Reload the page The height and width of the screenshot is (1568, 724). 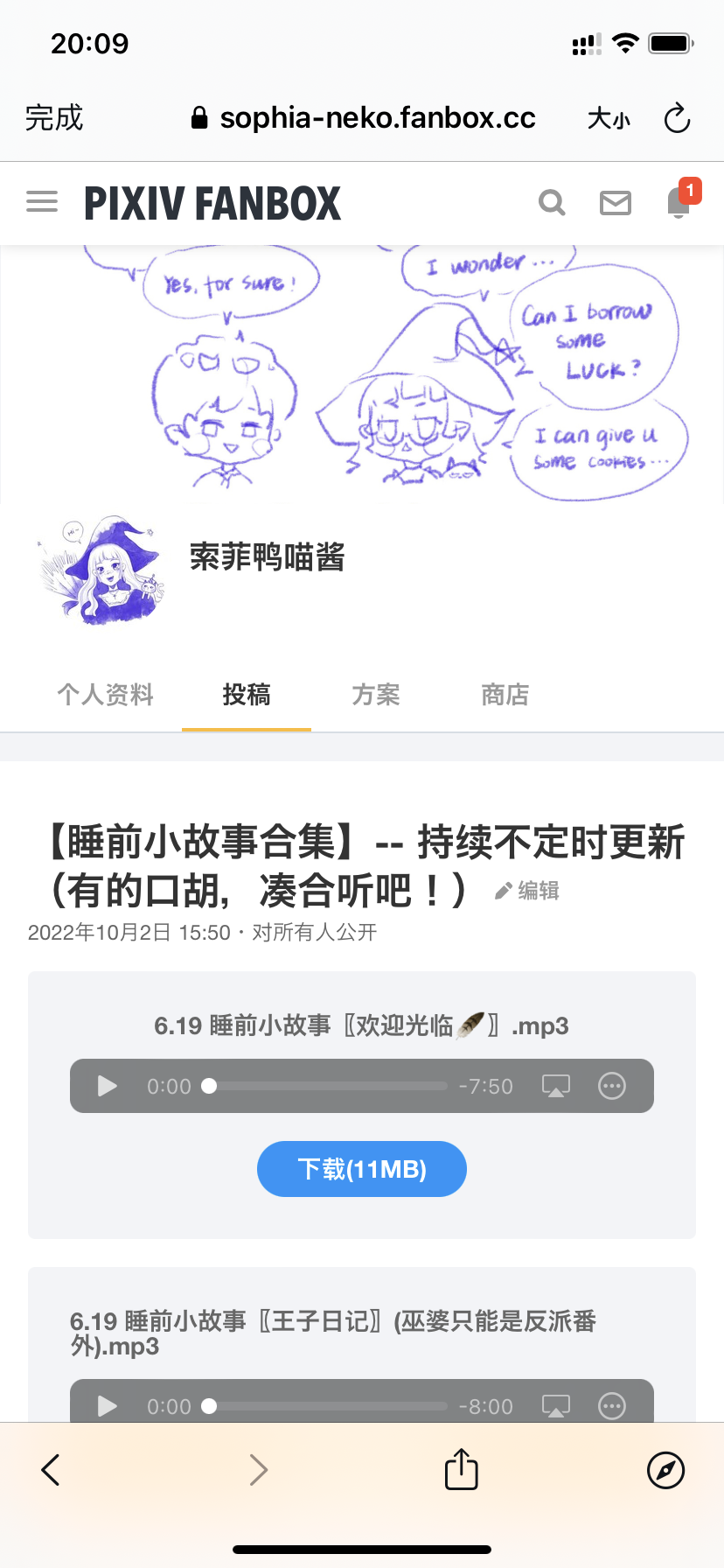click(x=678, y=118)
